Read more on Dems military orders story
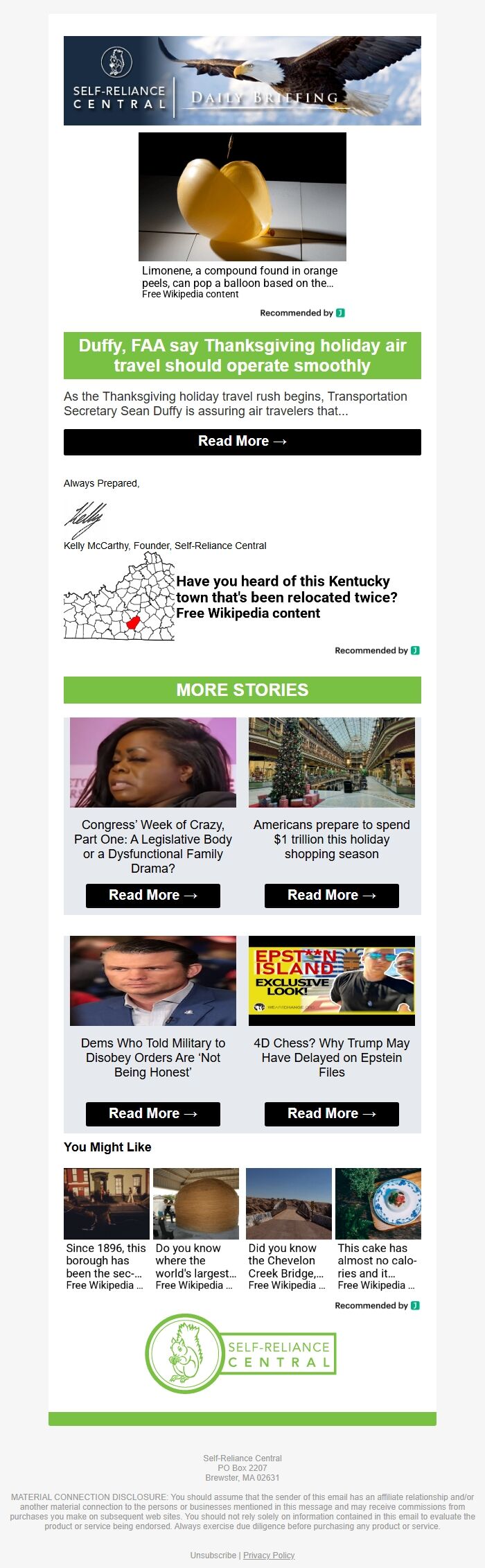Viewport: 485px width, 1568px height. 152,1113
